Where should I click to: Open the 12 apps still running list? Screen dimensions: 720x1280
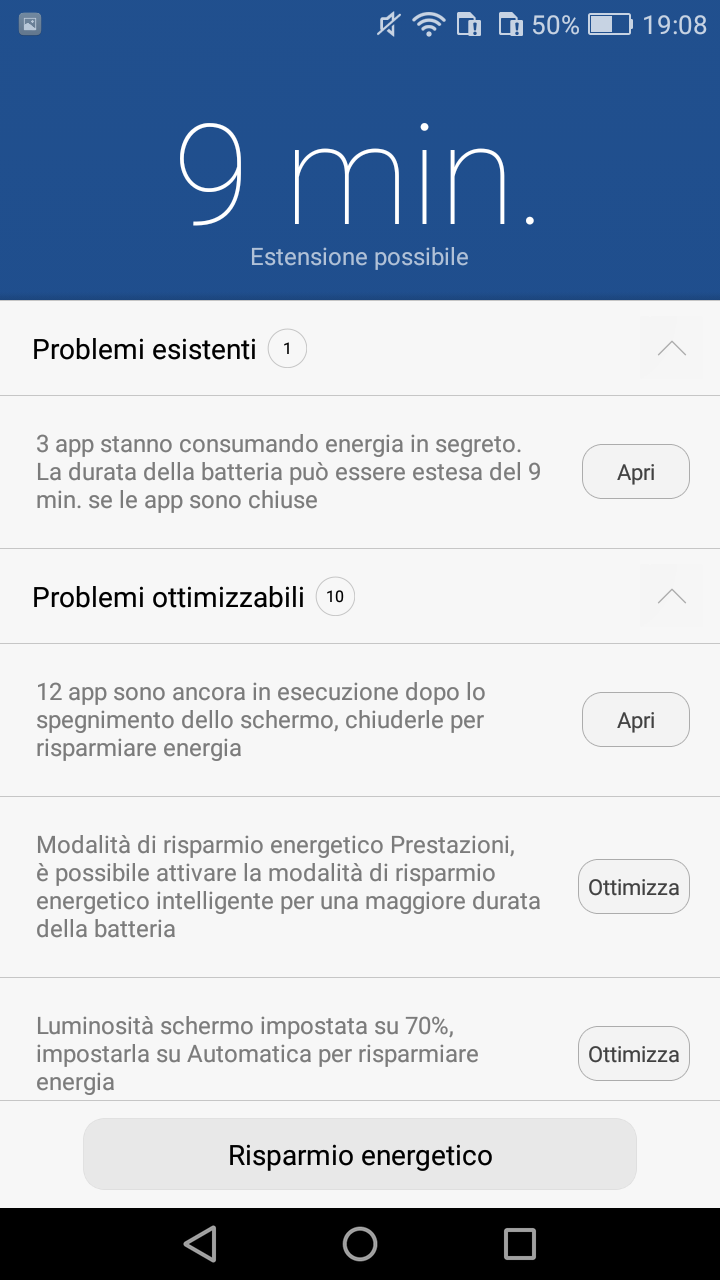(636, 720)
